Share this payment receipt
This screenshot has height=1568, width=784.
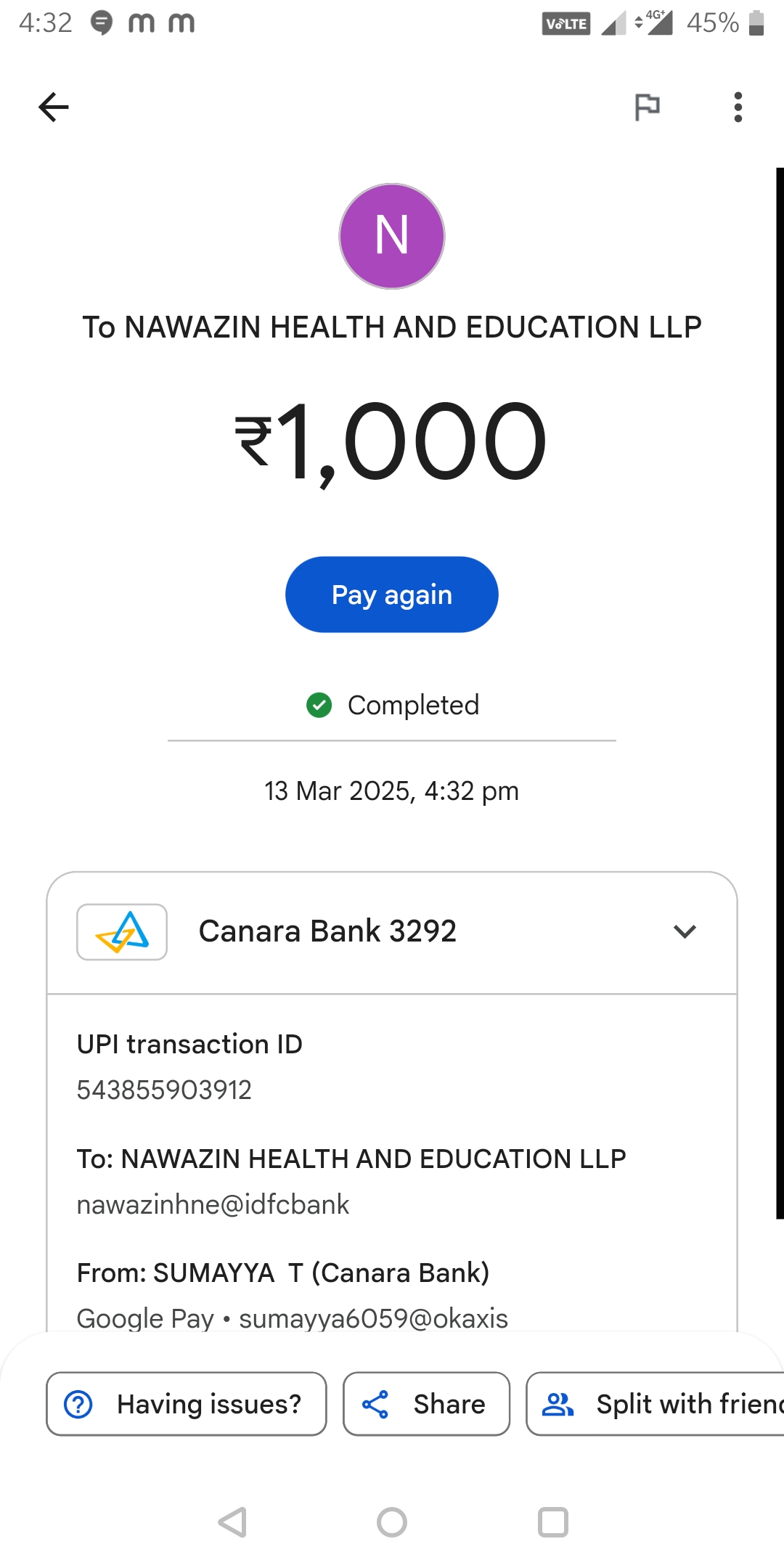[x=426, y=1404]
